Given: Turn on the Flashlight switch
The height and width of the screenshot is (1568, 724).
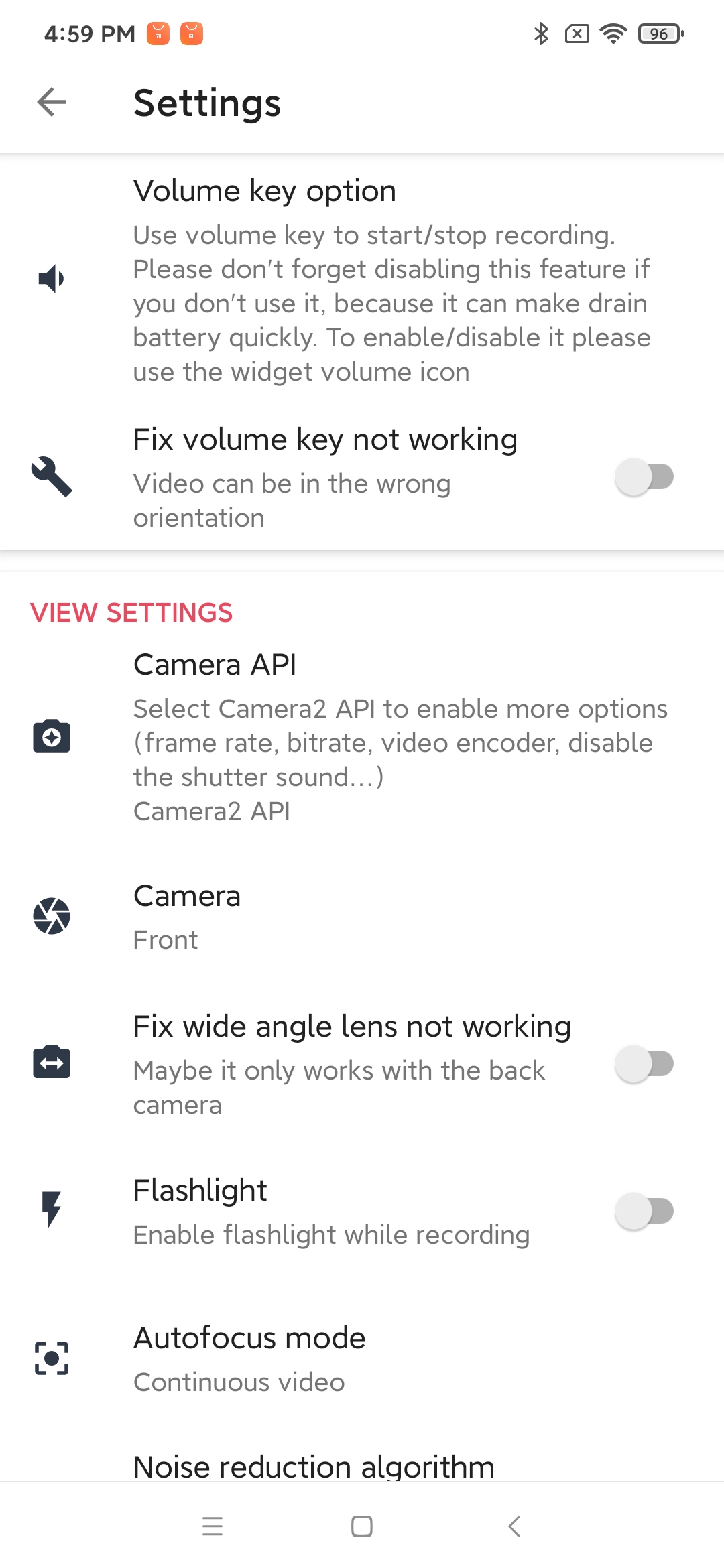Looking at the screenshot, I should pos(644,1212).
